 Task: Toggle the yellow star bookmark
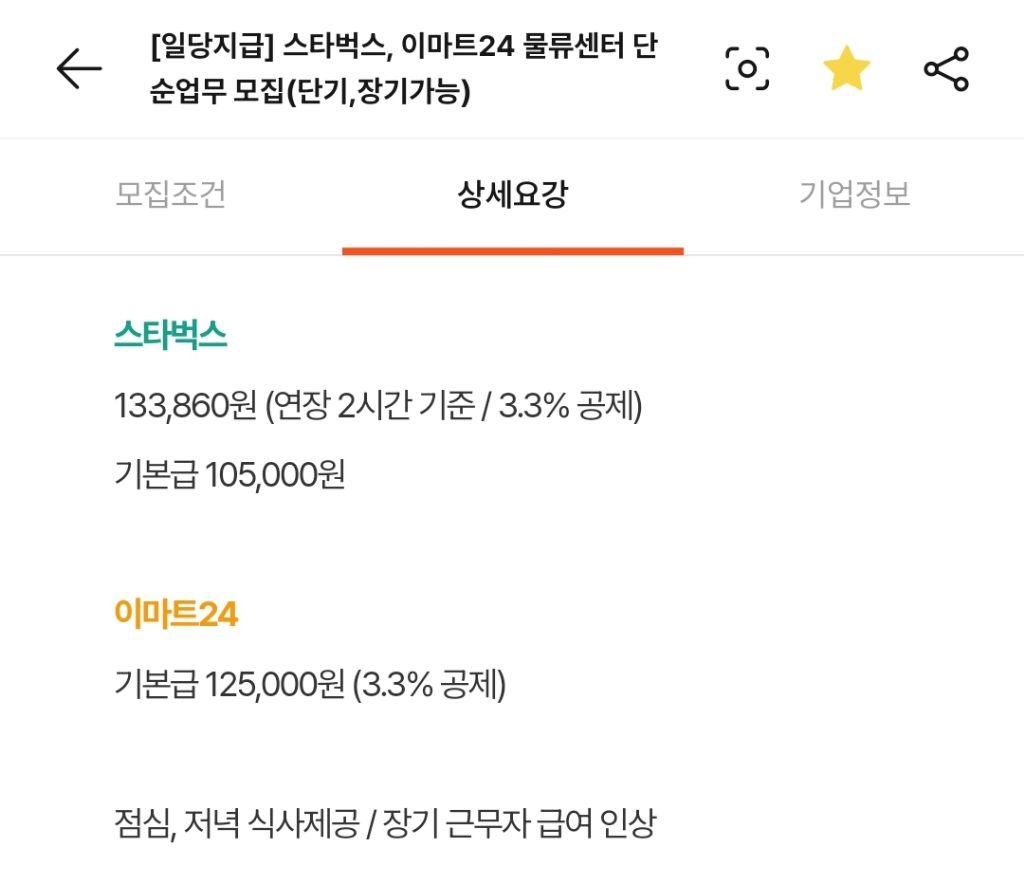(846, 69)
